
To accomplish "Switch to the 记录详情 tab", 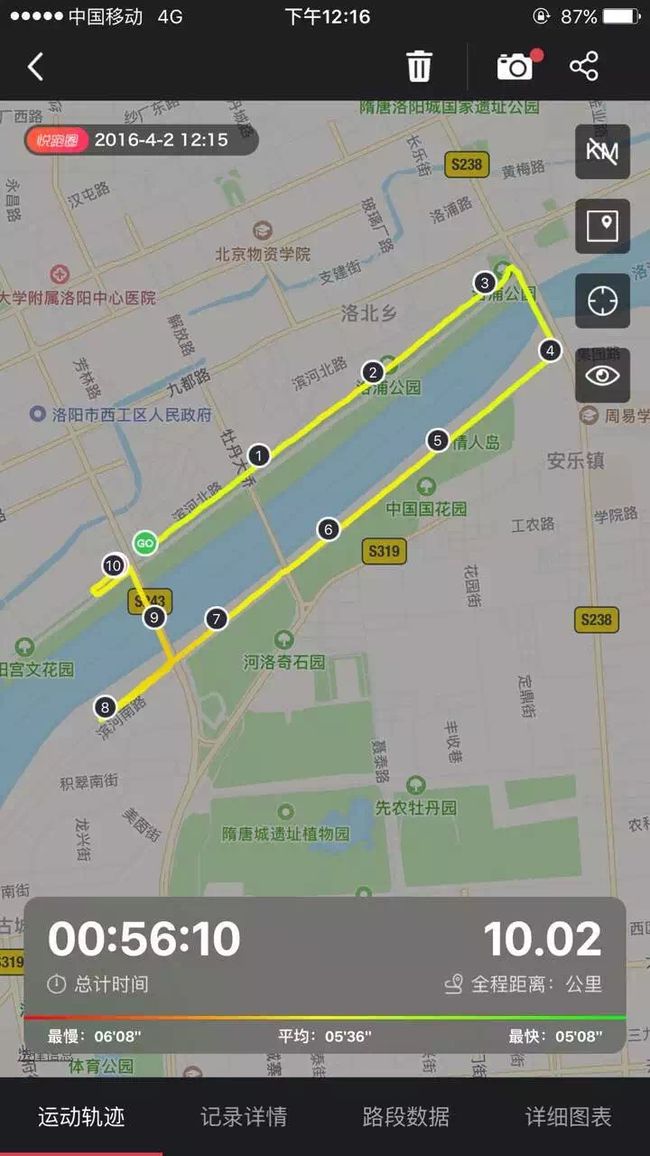I will tap(243, 1116).
